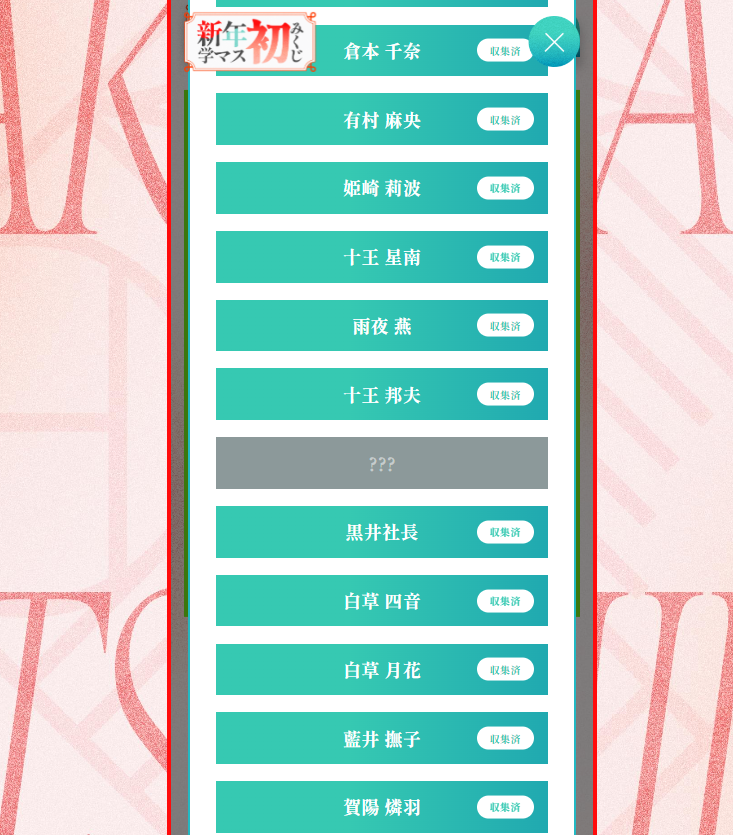The image size is (733, 835).
Task: View 白草 月花 entry
Action: click(381, 670)
